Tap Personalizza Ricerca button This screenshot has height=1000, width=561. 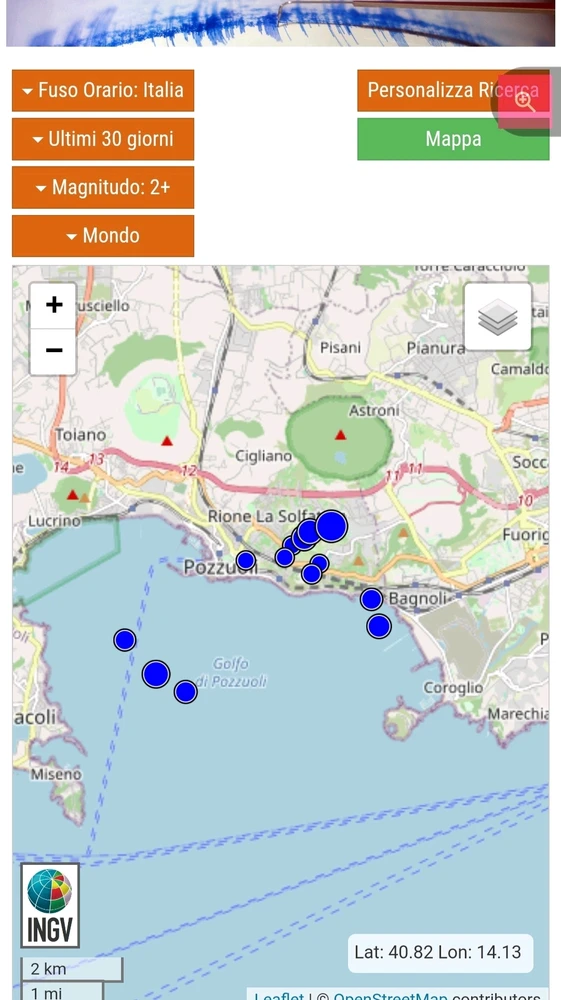[453, 91]
